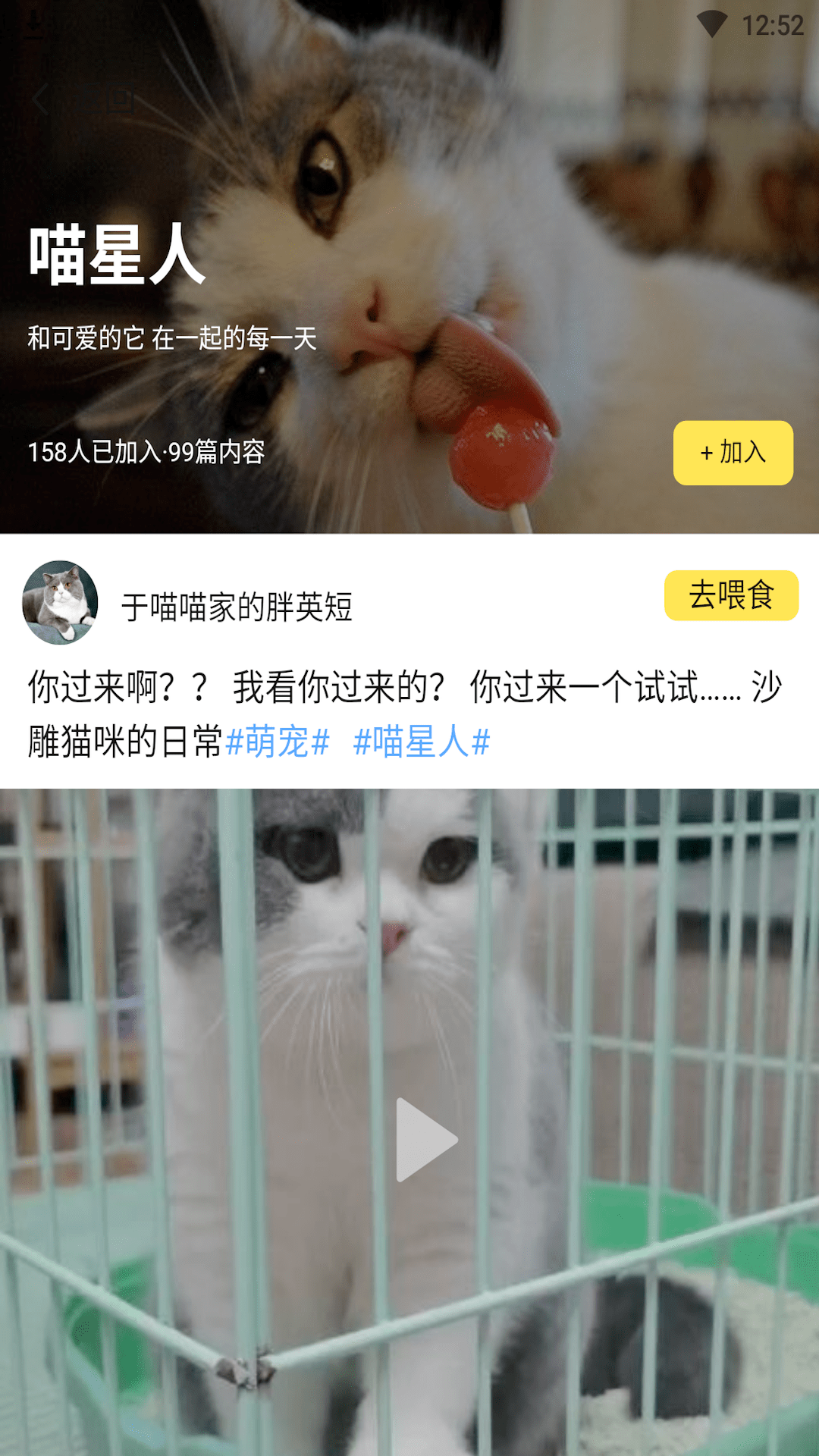Join the 喵星人 group via 加入
Screen dimensions: 819x1456
pos(733,453)
